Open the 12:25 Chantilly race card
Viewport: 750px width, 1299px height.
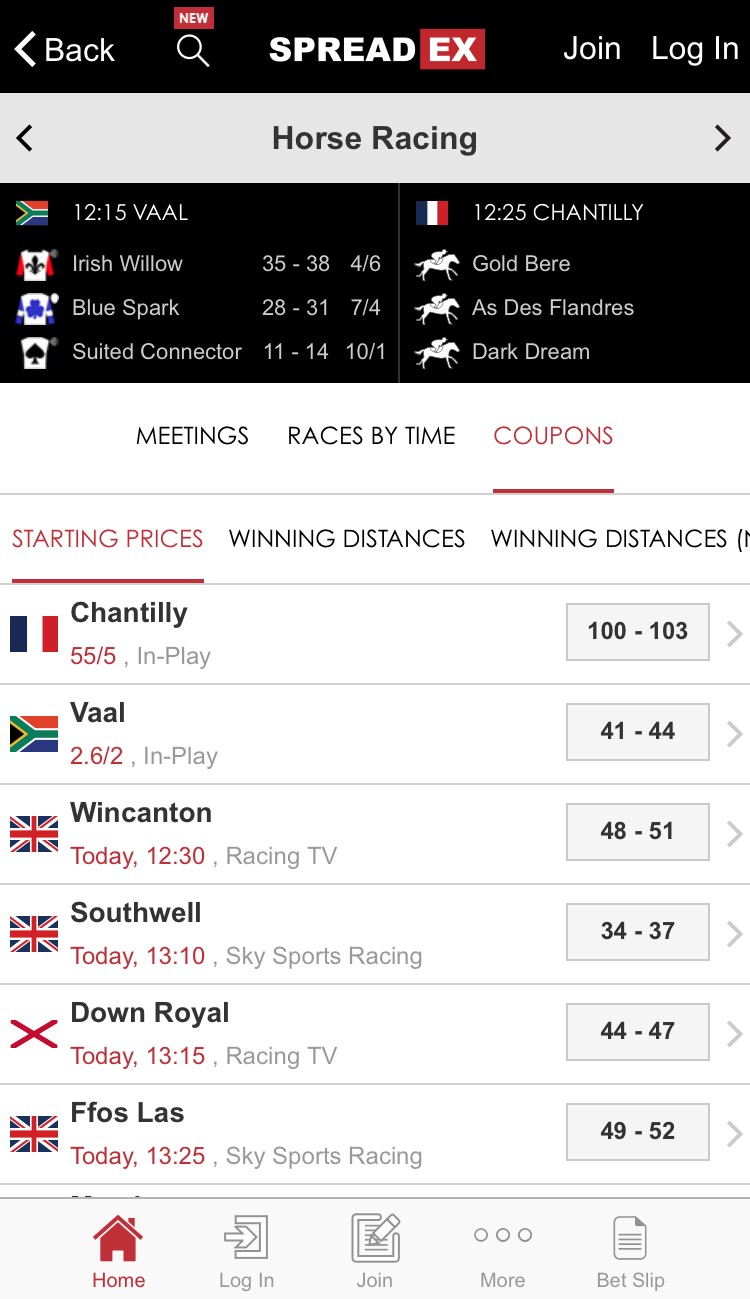coord(575,283)
